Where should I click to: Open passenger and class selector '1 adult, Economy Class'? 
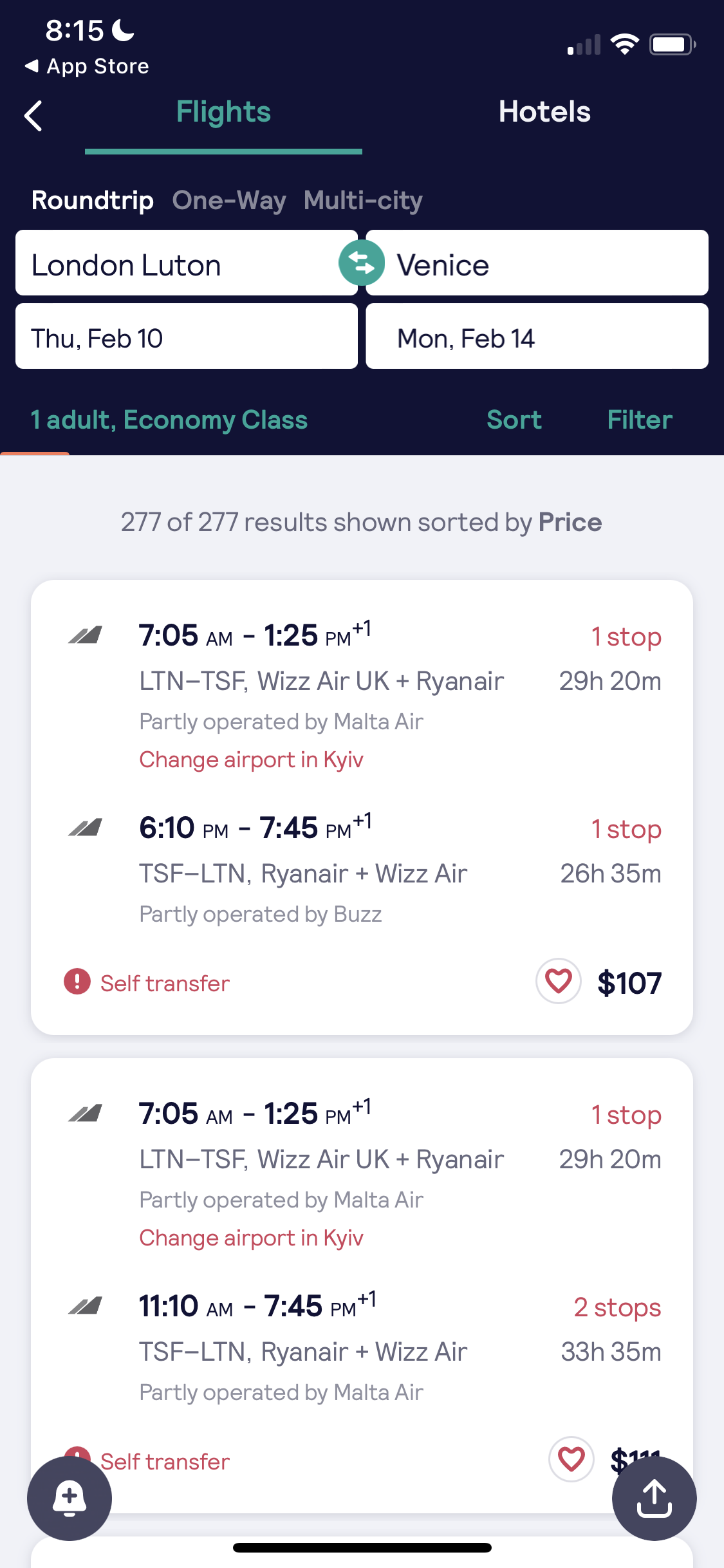pos(169,419)
